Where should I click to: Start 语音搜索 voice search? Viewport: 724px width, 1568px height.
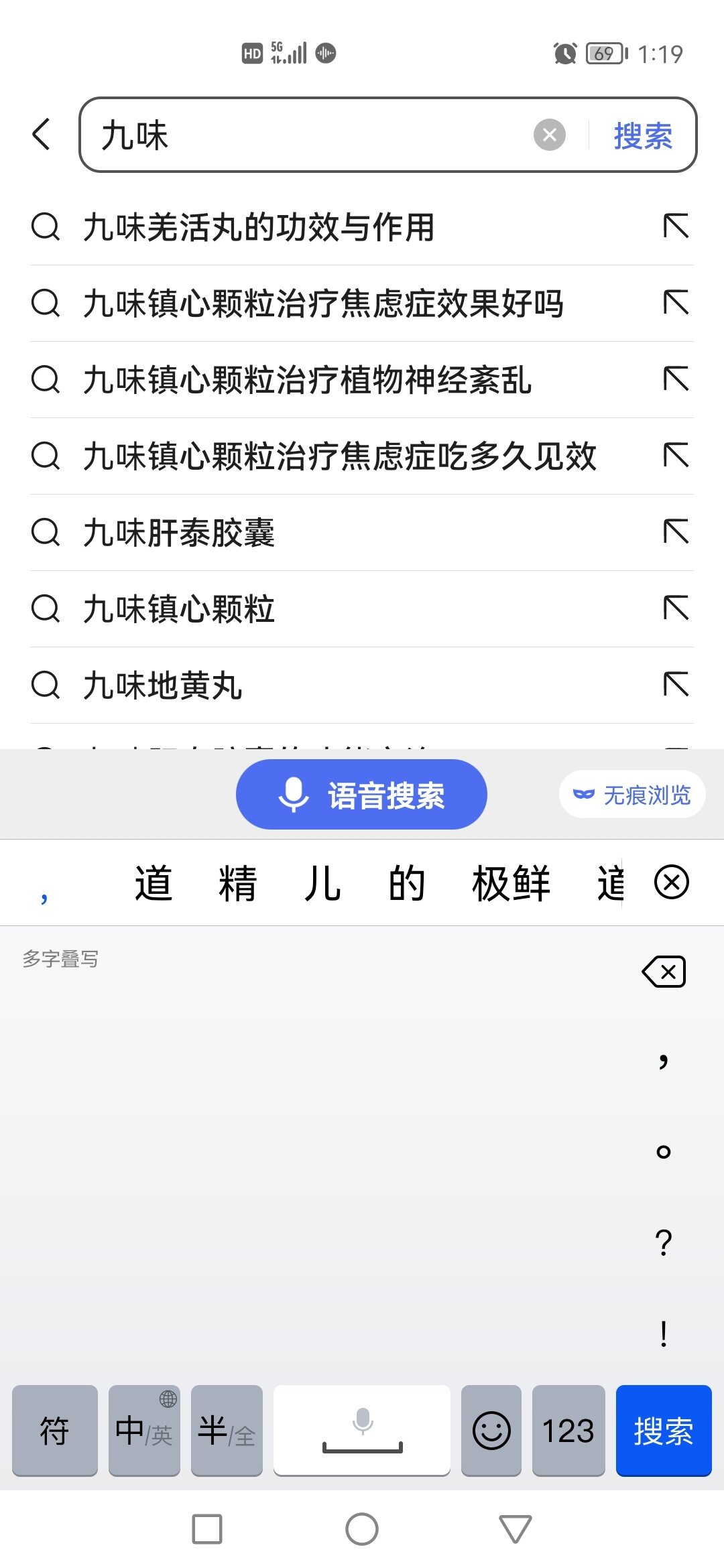[x=361, y=795]
